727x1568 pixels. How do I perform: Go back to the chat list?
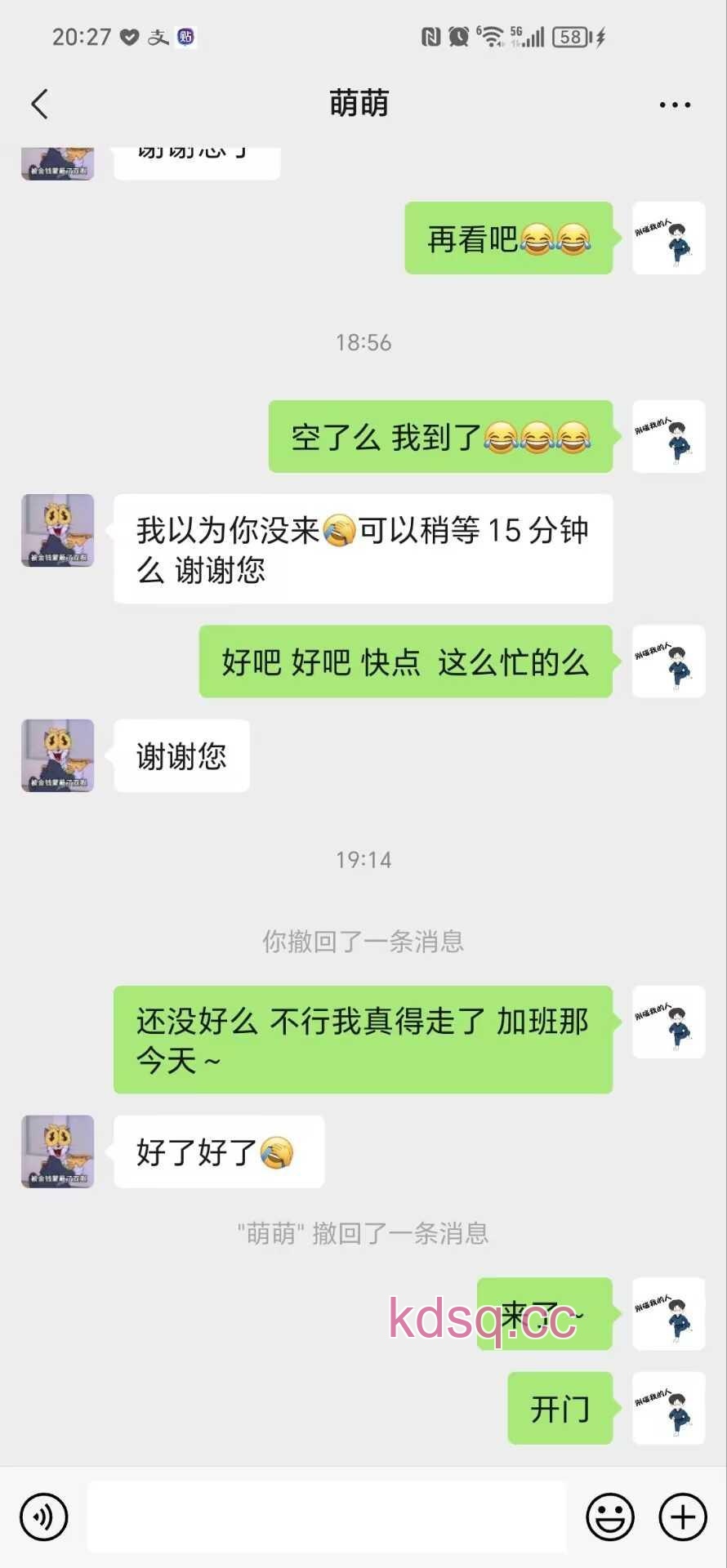coord(39,104)
